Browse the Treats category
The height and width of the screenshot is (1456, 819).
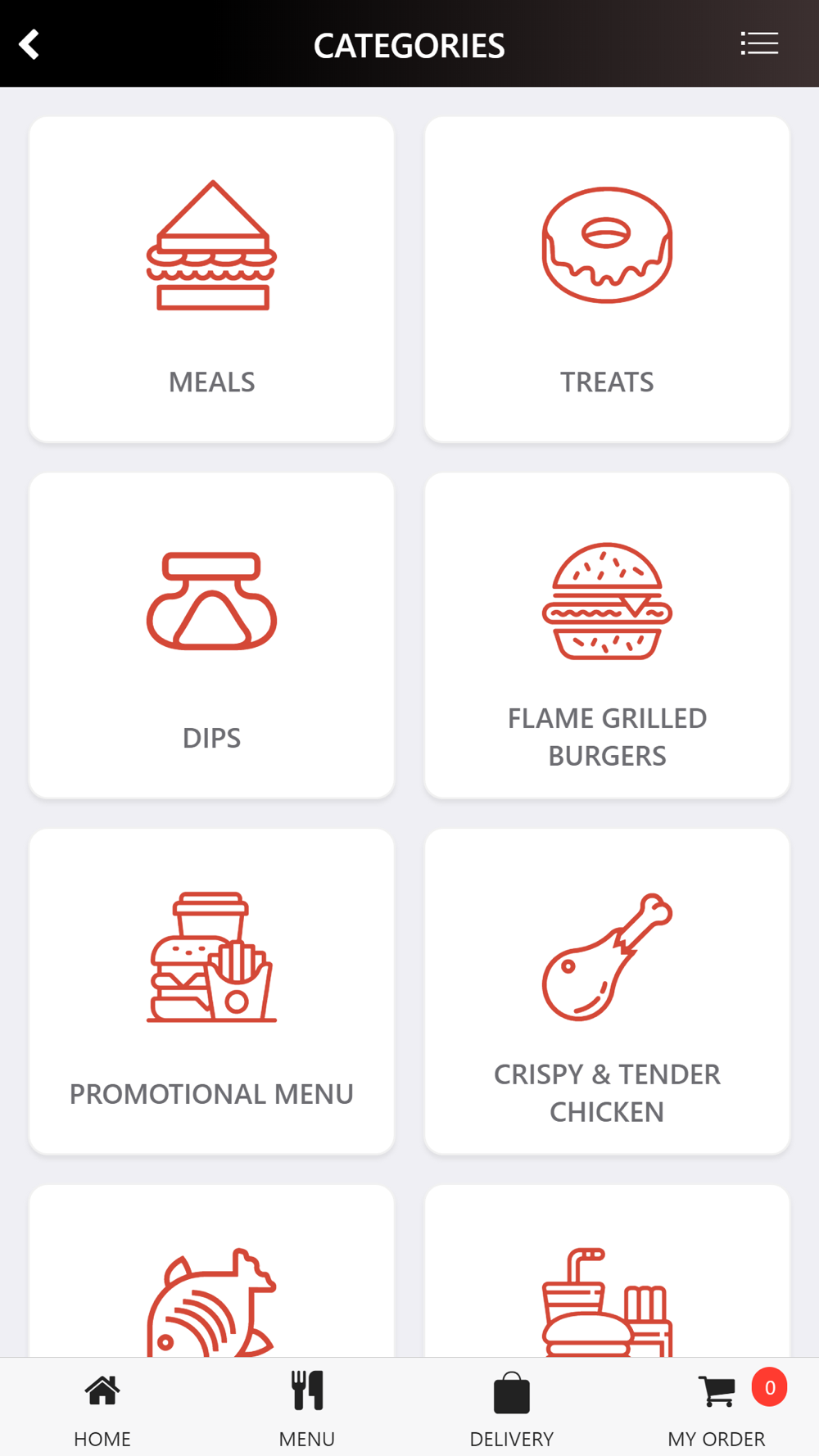pos(607,279)
